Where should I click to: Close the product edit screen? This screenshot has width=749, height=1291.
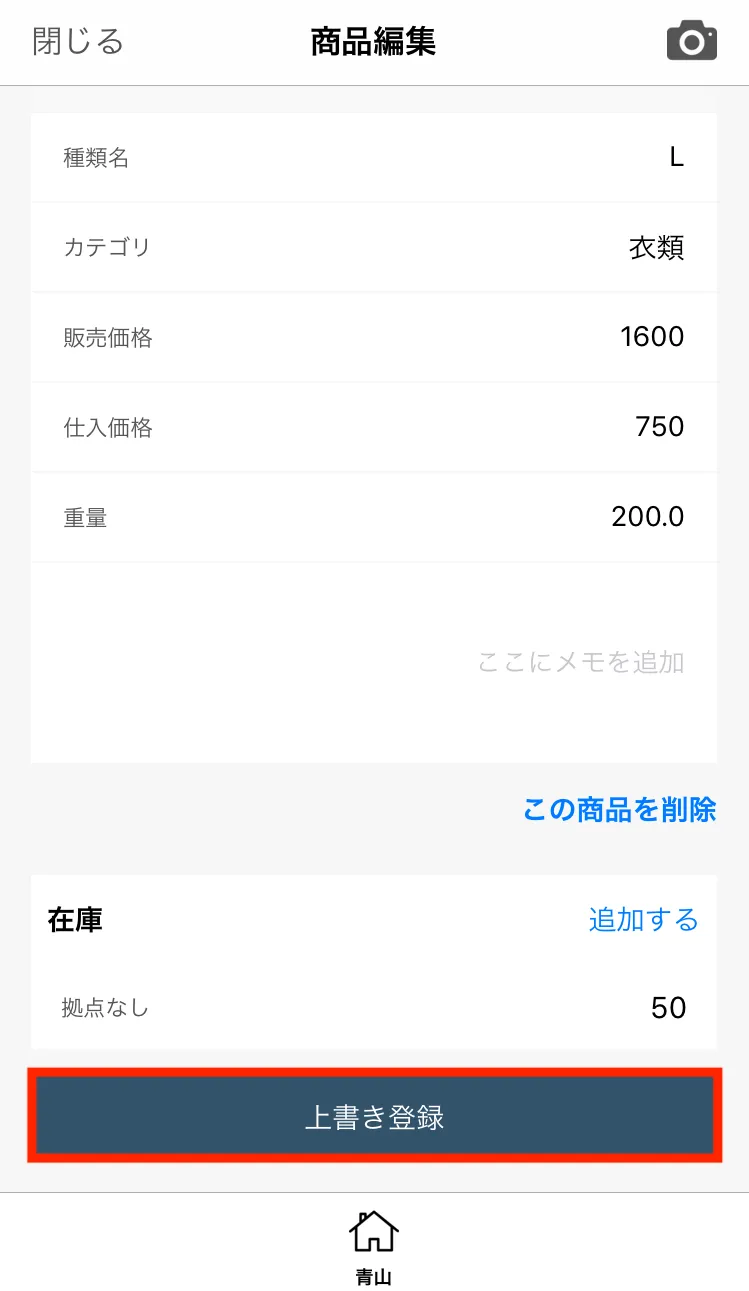coord(78,42)
